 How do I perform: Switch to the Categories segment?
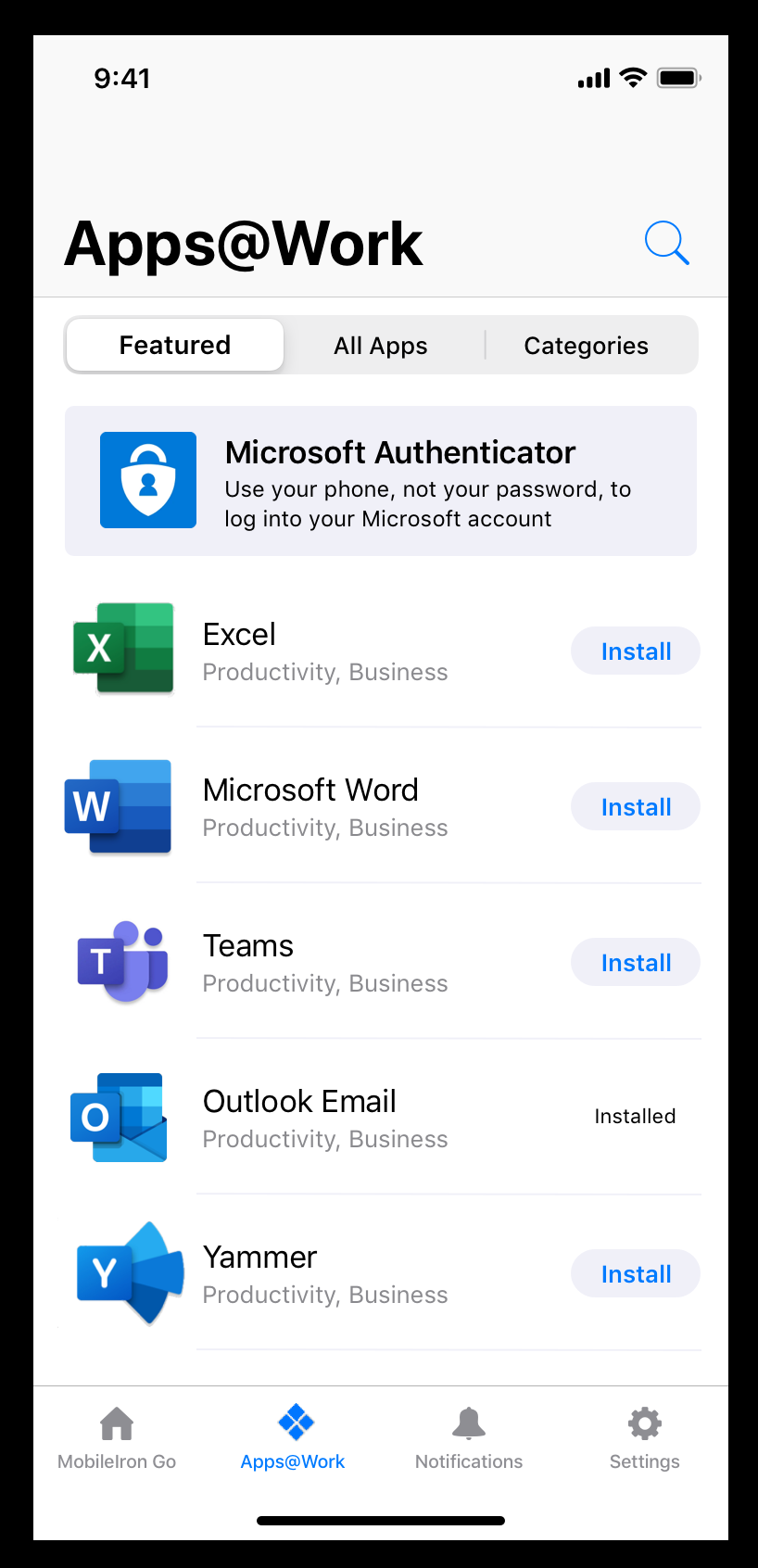click(586, 346)
